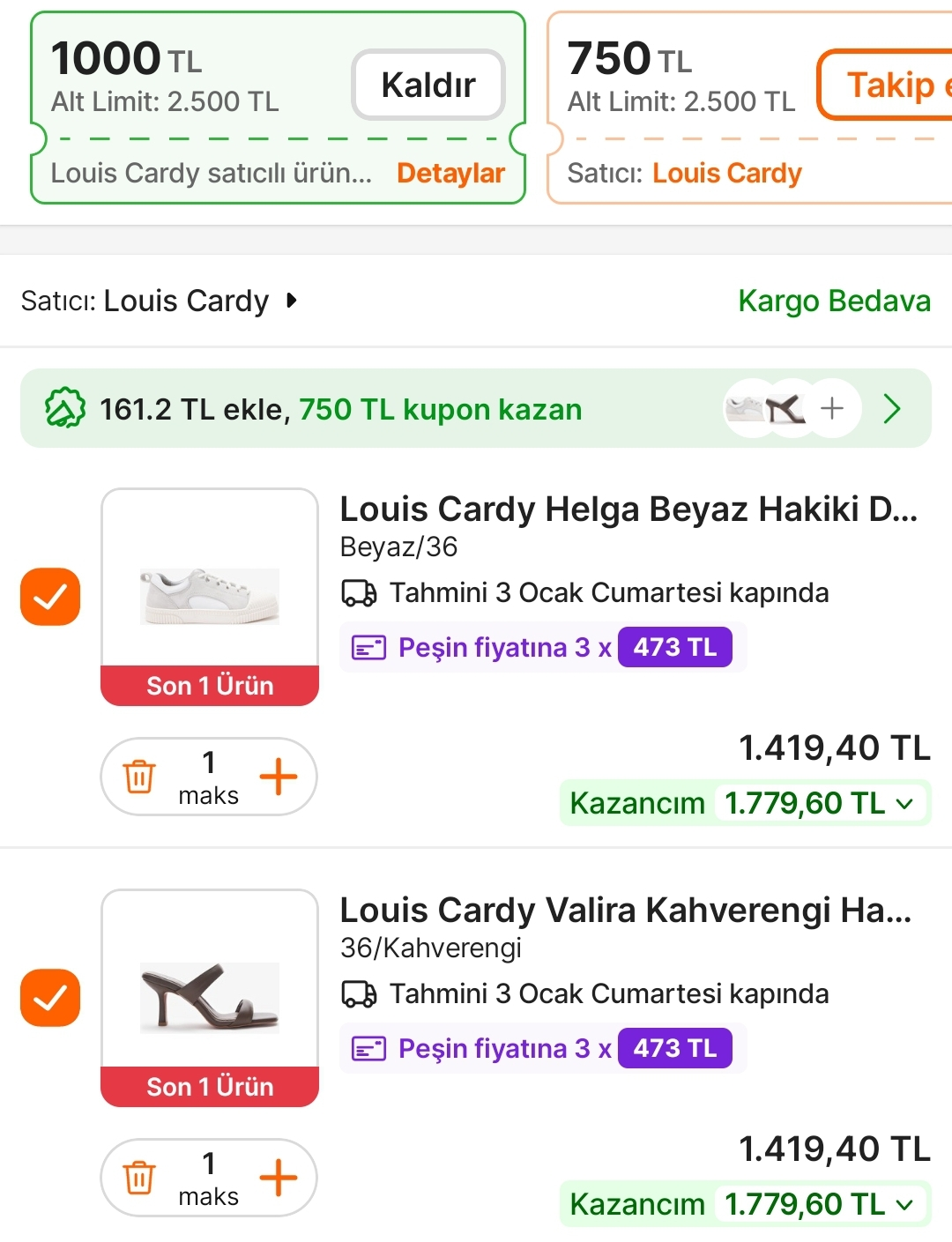Image resolution: width=952 pixels, height=1242 pixels.
Task: Uncheck the Louis Cardy Helga Beyaz item
Action: tap(50, 597)
